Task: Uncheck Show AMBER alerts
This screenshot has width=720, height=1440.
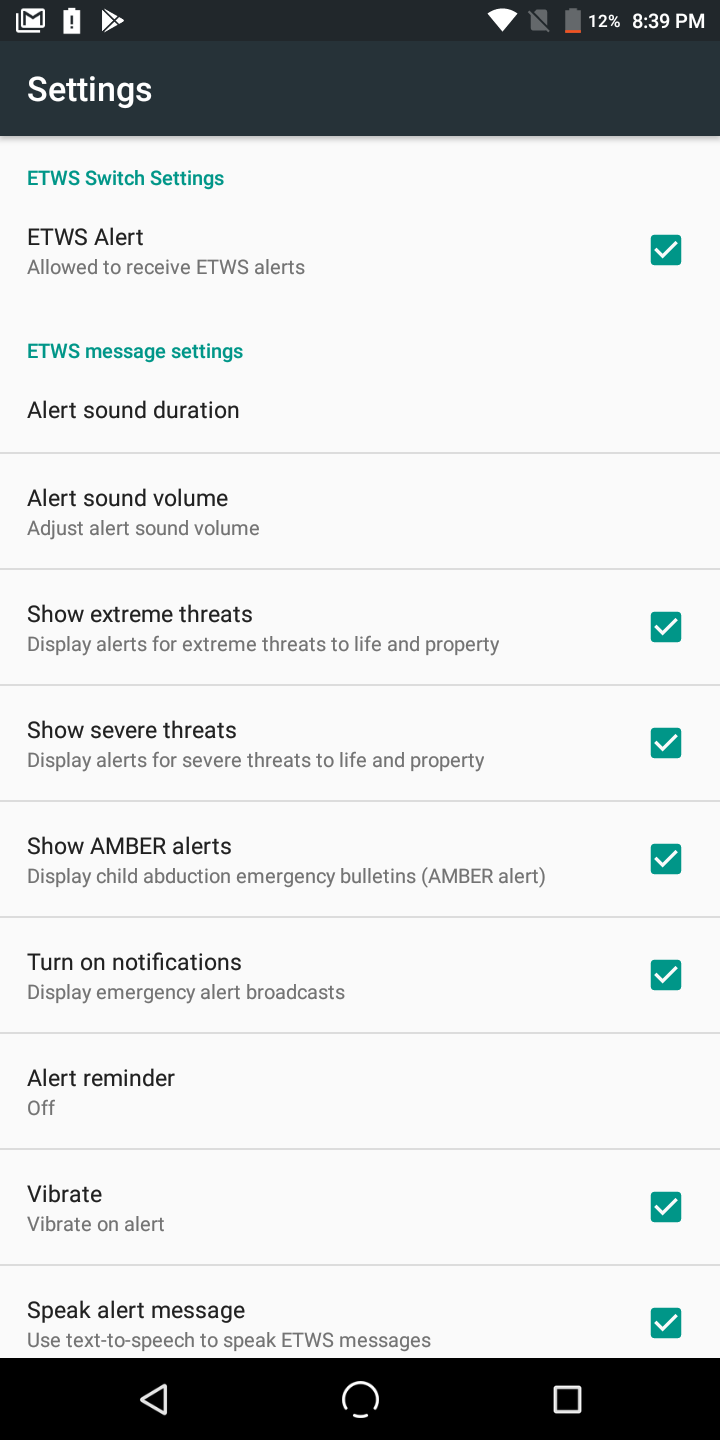Action: pyautogui.click(x=666, y=859)
